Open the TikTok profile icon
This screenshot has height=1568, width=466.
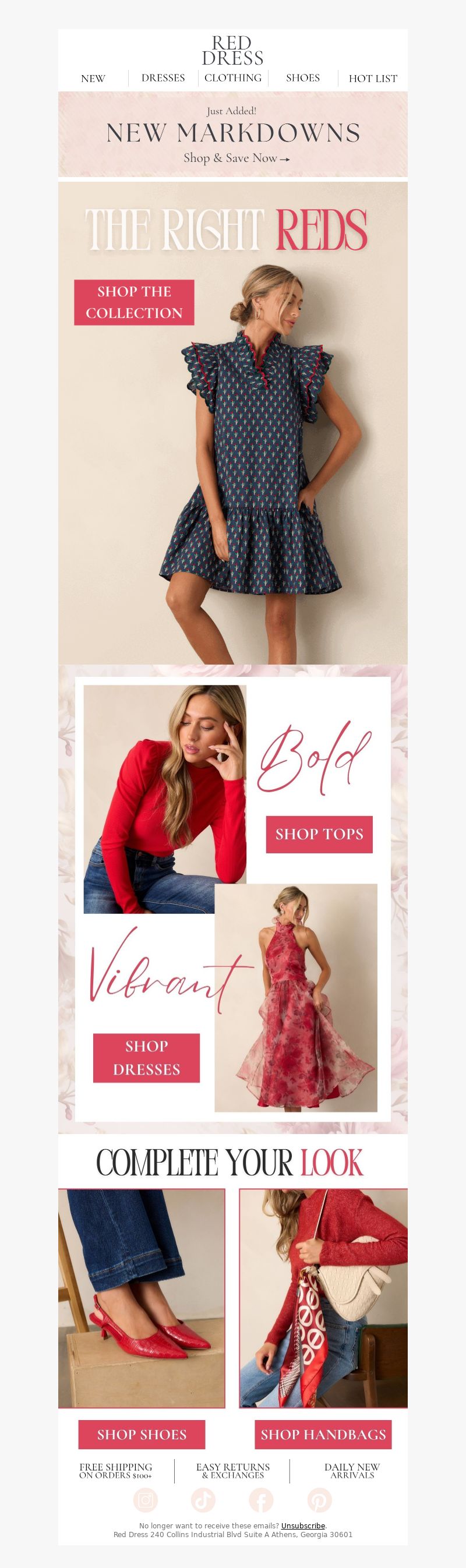coord(203,1500)
